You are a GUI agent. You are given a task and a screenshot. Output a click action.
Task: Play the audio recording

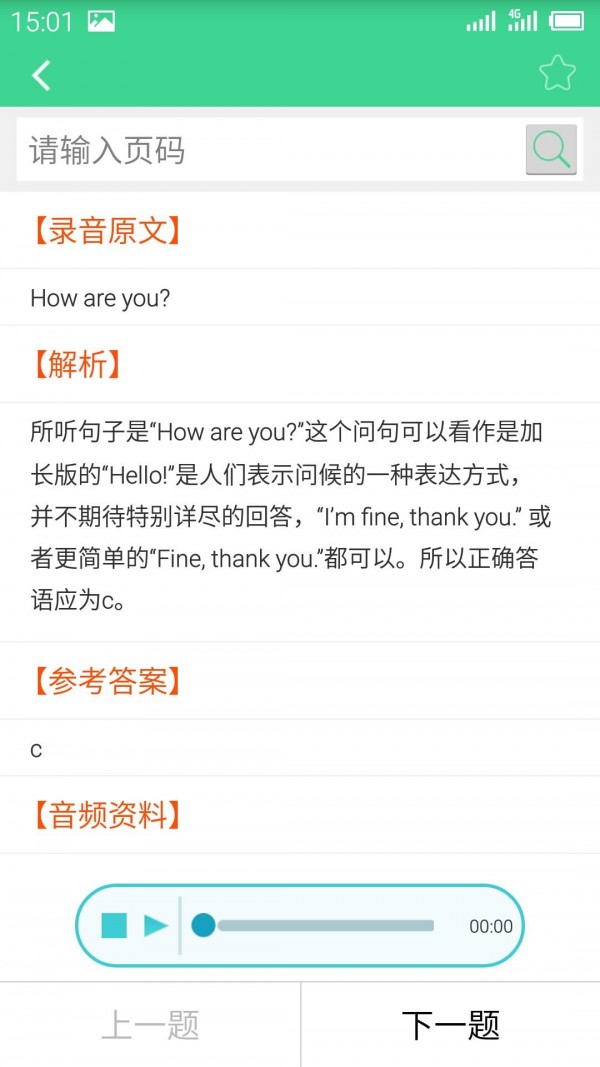(x=155, y=926)
